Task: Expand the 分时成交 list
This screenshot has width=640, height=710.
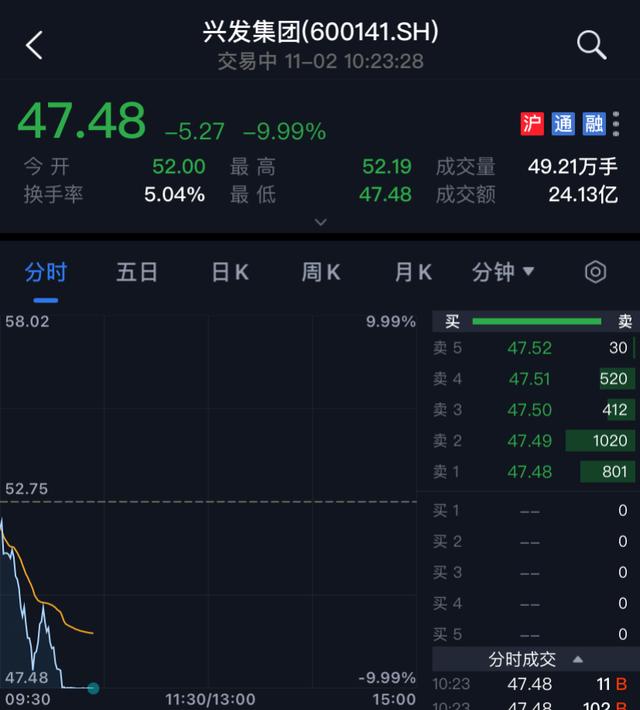Action: click(x=536, y=660)
